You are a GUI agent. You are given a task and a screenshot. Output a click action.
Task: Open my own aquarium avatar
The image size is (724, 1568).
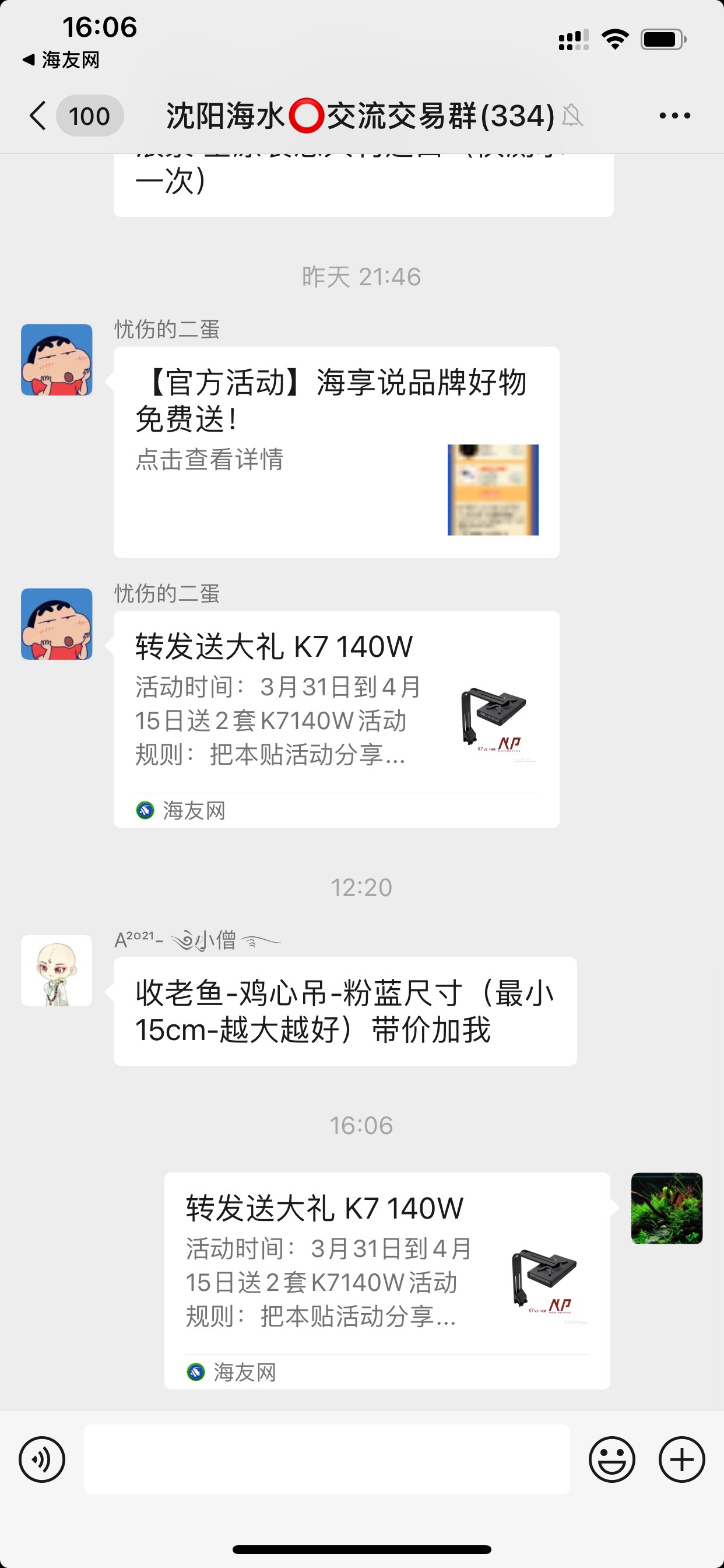[667, 1208]
